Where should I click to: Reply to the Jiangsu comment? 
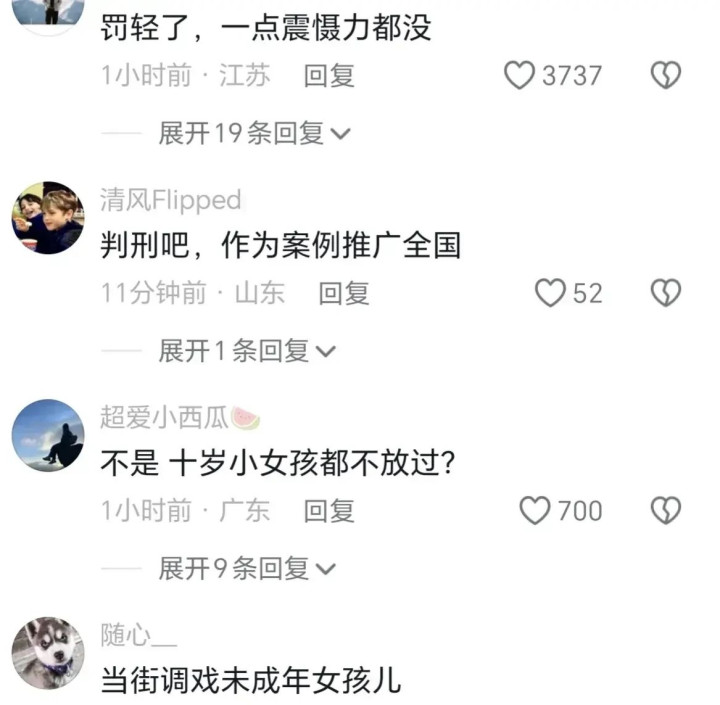point(329,75)
